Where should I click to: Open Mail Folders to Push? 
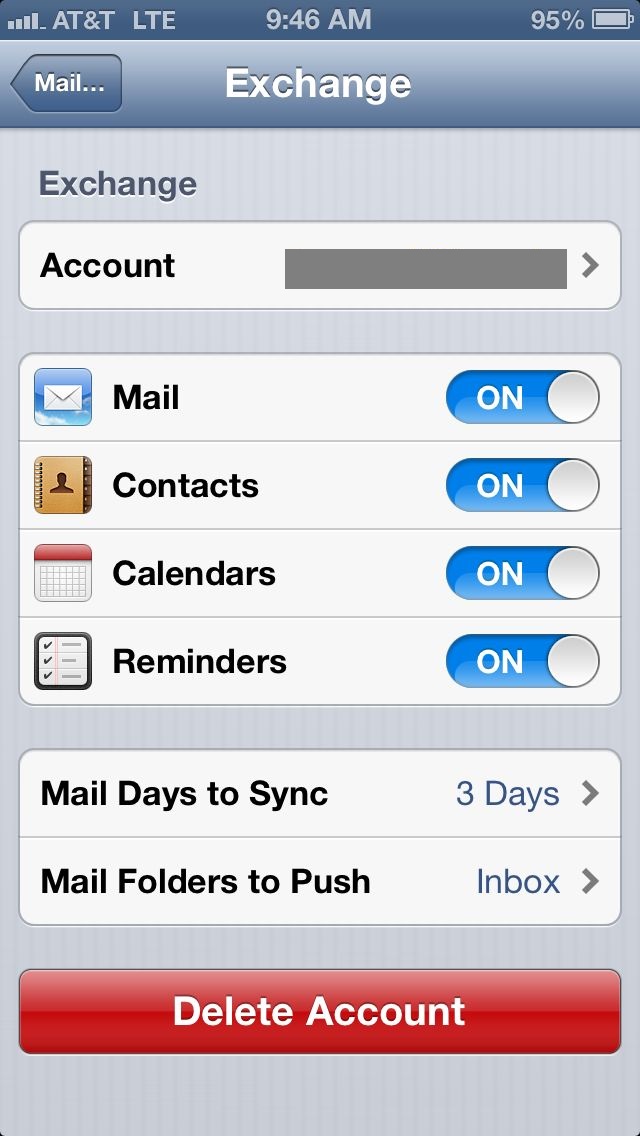[320, 882]
